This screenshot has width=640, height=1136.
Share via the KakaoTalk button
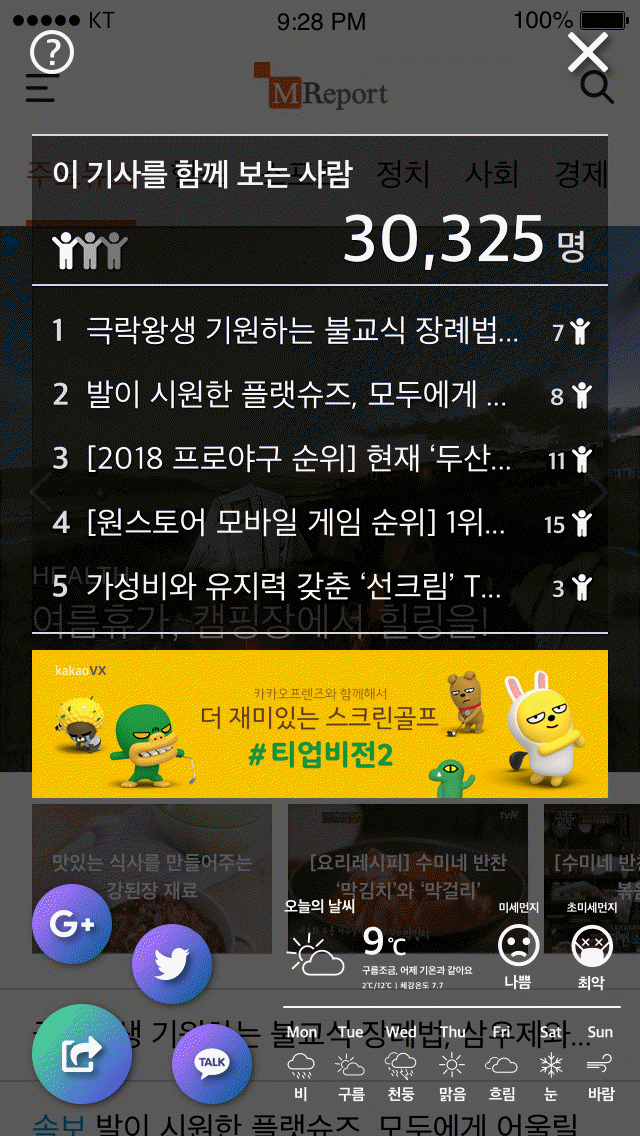pos(212,1063)
